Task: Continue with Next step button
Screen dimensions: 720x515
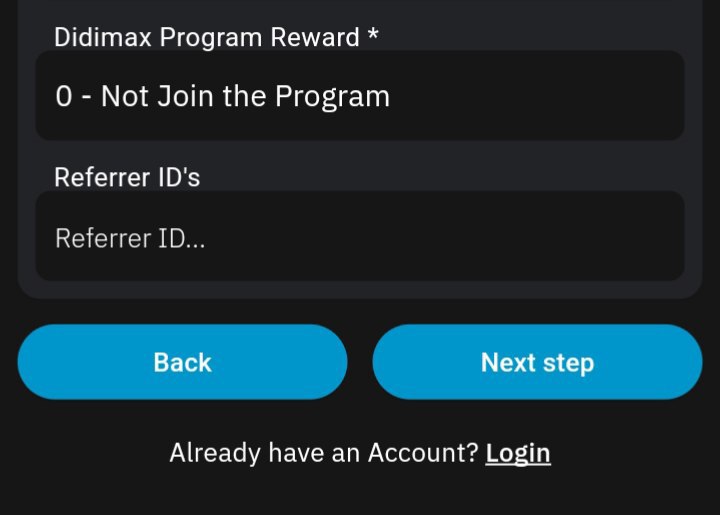Action: tap(537, 362)
